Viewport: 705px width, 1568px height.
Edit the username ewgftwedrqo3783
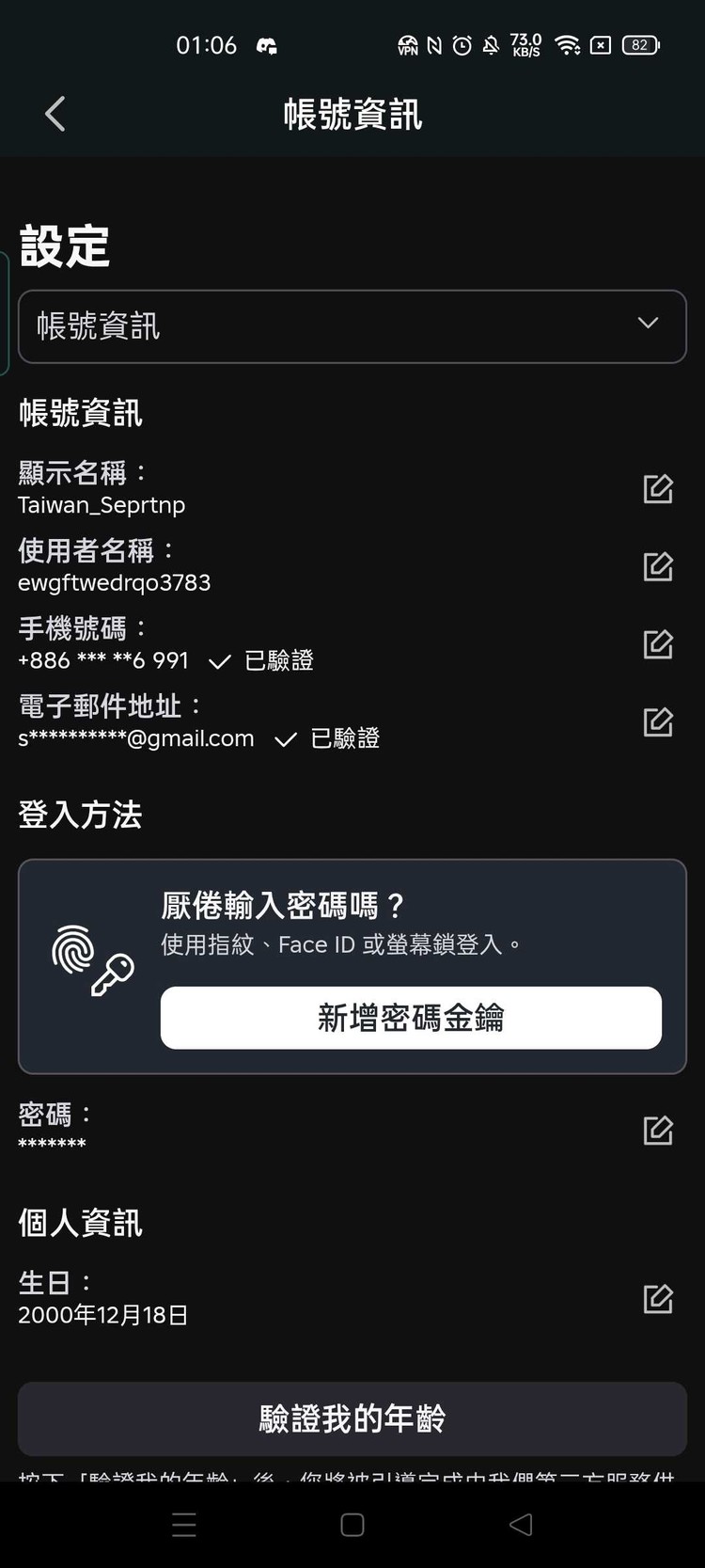[657, 566]
